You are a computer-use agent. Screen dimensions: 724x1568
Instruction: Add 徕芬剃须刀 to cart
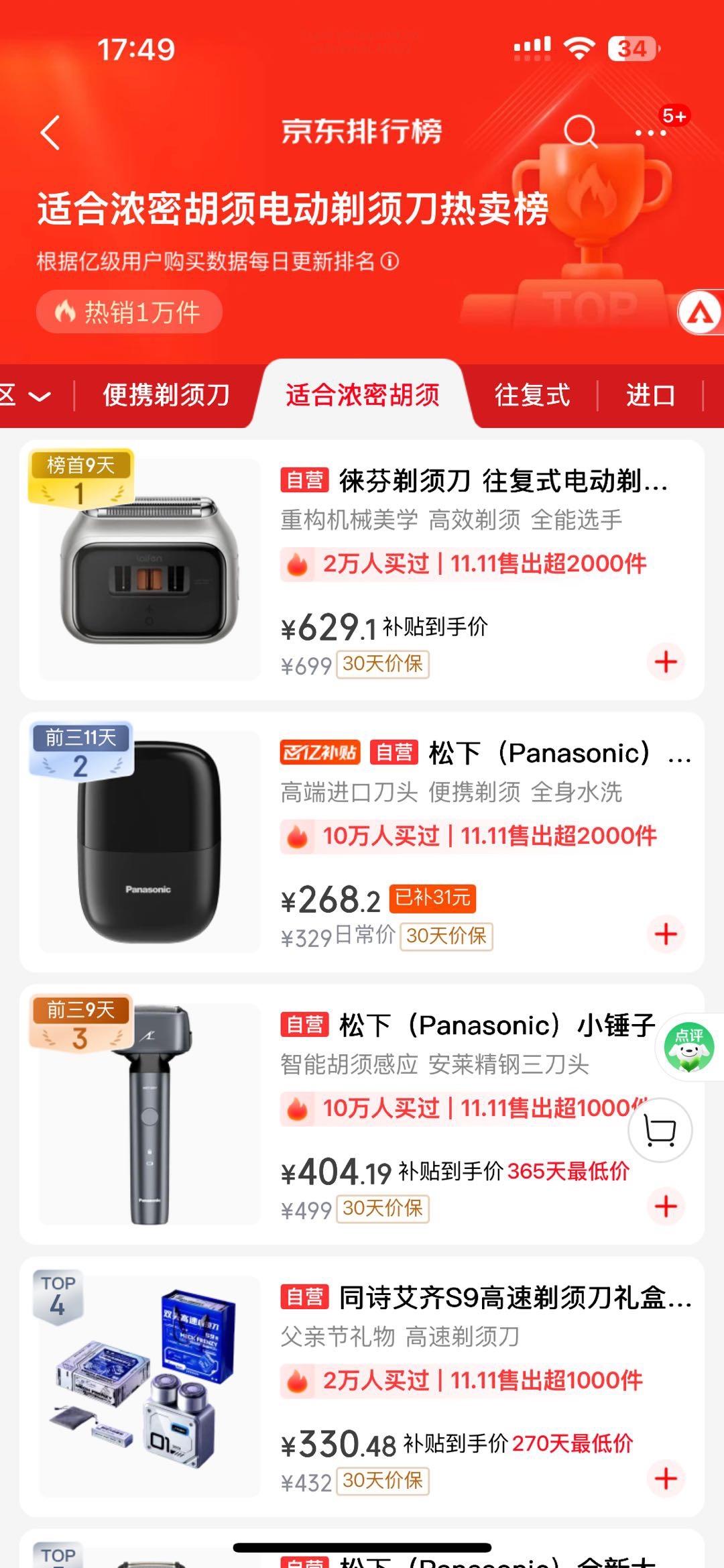[666, 662]
